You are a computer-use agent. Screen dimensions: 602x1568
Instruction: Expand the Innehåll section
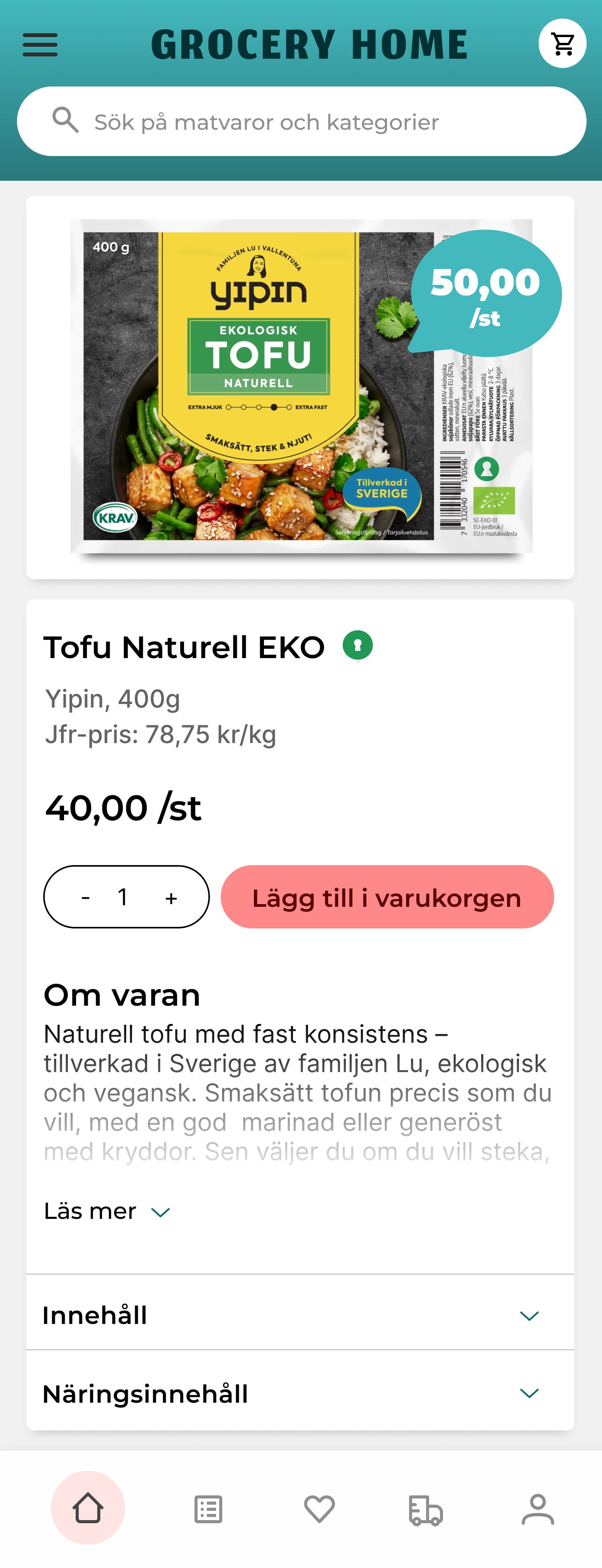(x=300, y=1315)
